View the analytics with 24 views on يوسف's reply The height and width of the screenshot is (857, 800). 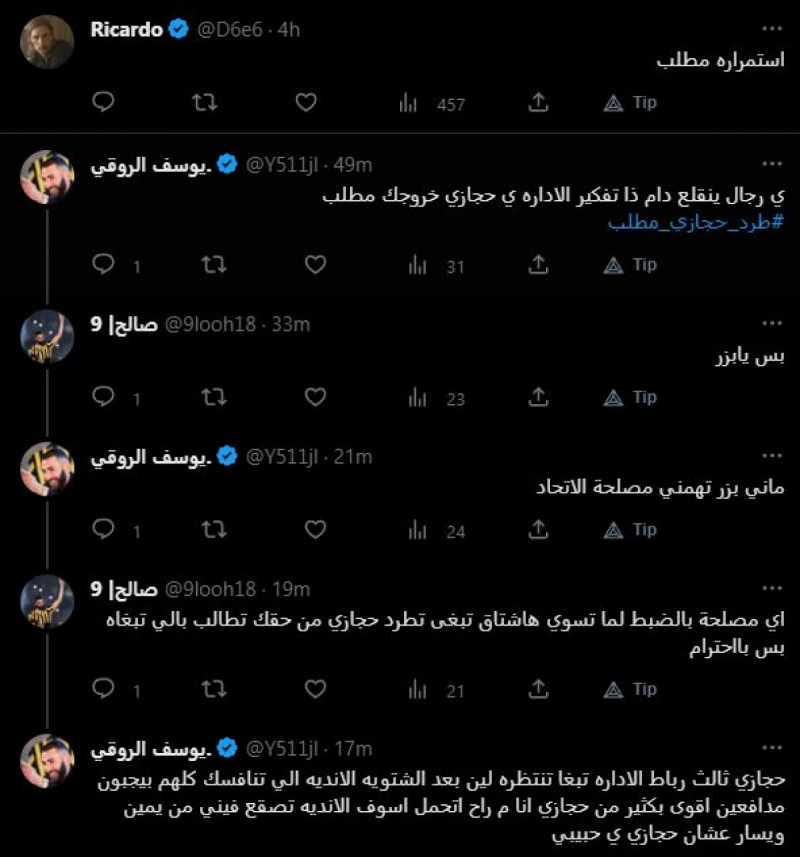[424, 527]
